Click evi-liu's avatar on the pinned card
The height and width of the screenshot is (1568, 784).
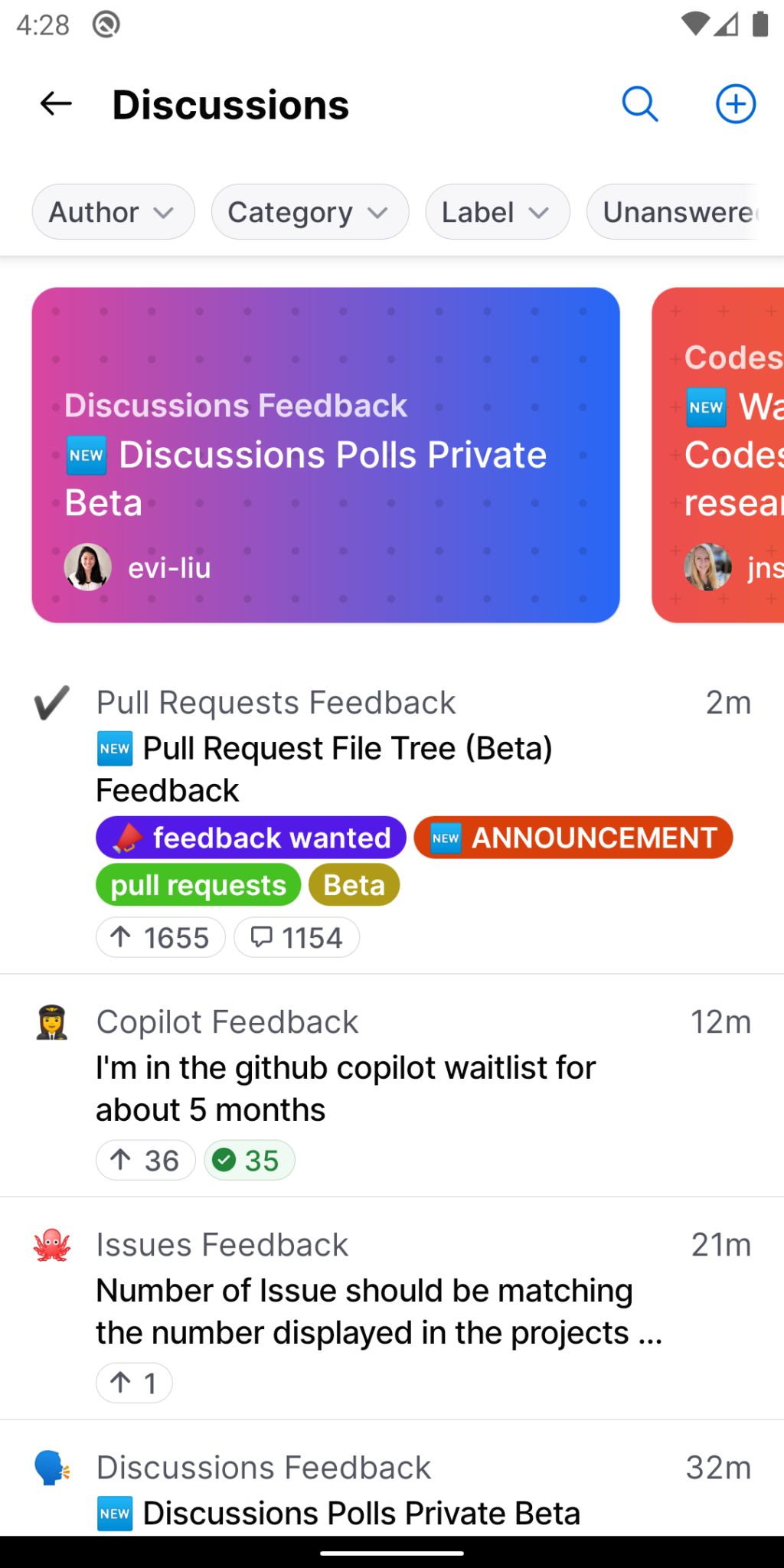(87, 567)
